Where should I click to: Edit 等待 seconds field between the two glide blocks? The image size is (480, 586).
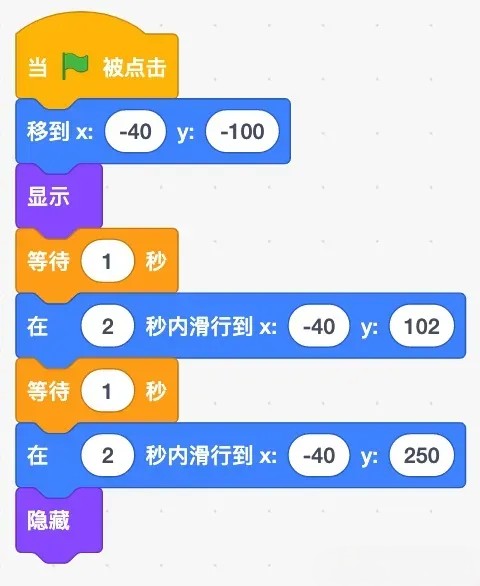coord(108,391)
